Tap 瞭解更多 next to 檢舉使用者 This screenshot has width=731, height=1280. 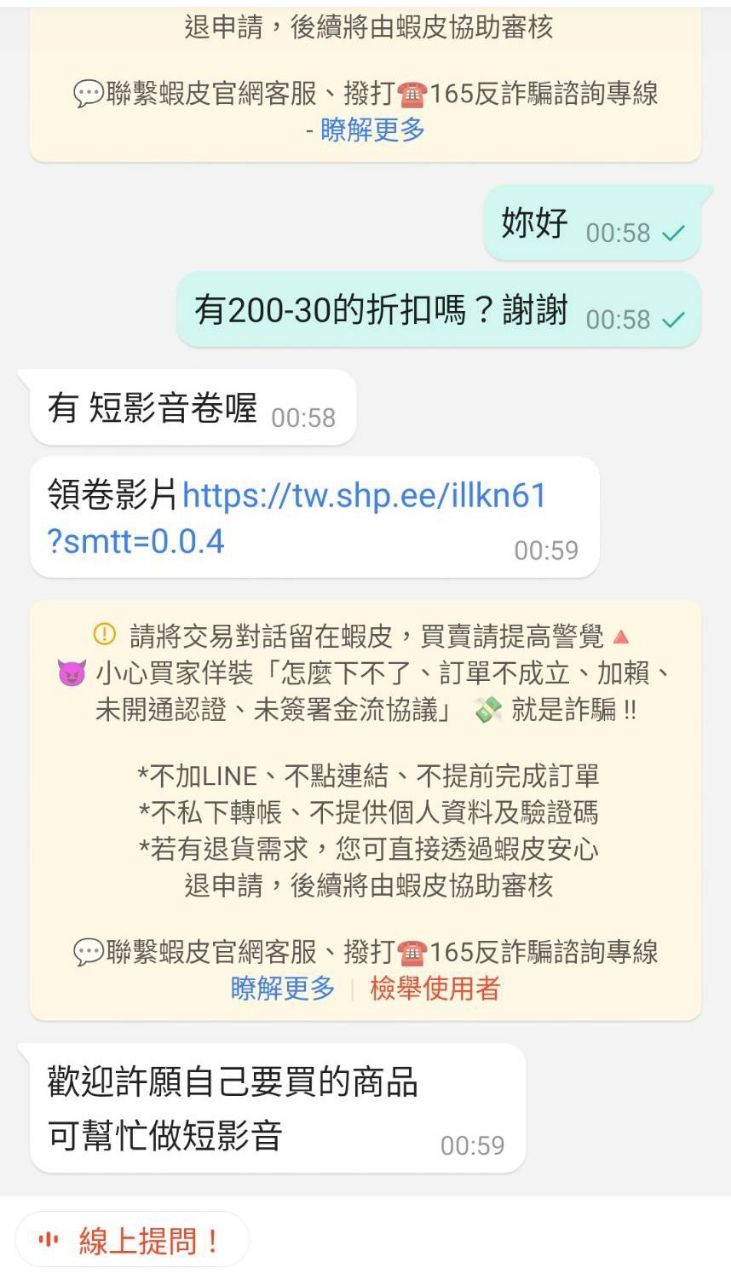pyautogui.click(x=283, y=990)
